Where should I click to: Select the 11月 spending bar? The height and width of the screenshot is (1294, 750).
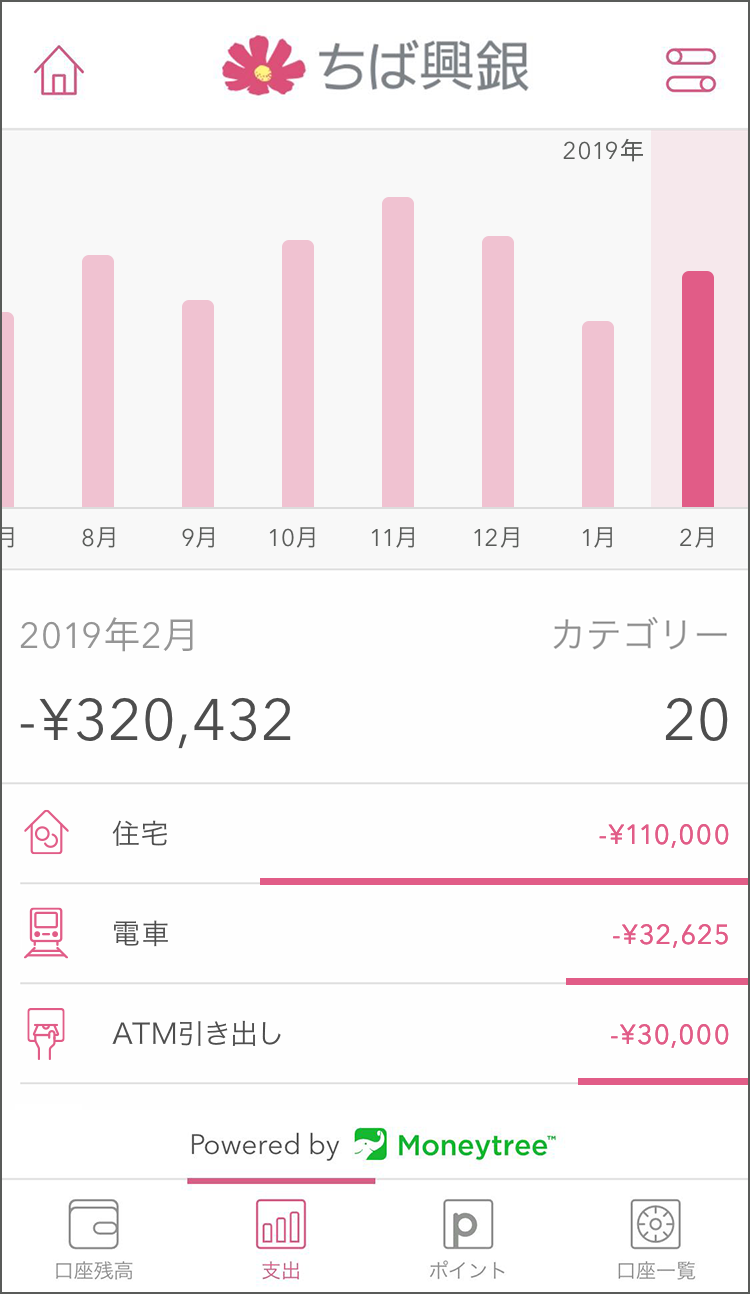click(398, 352)
